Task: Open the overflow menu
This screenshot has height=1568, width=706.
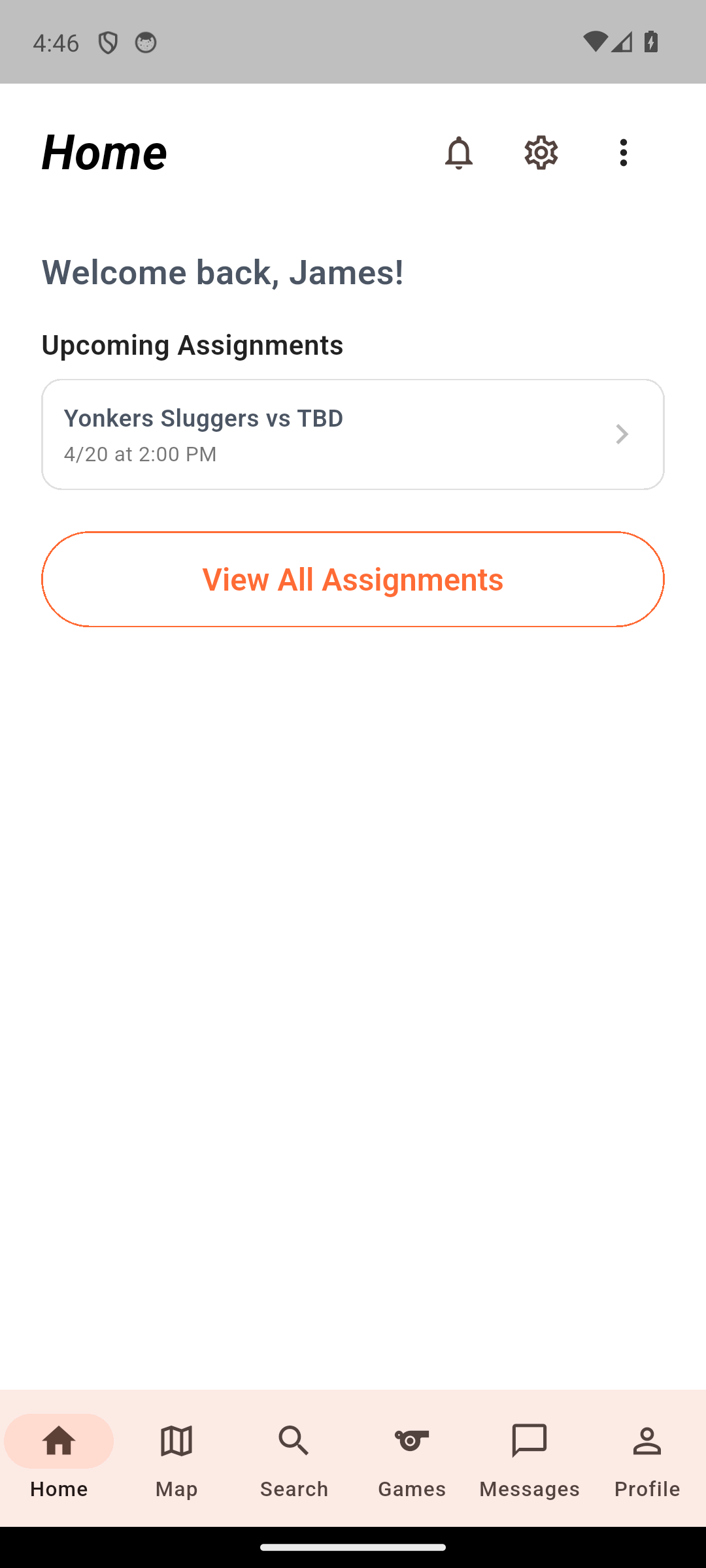Action: point(623,152)
